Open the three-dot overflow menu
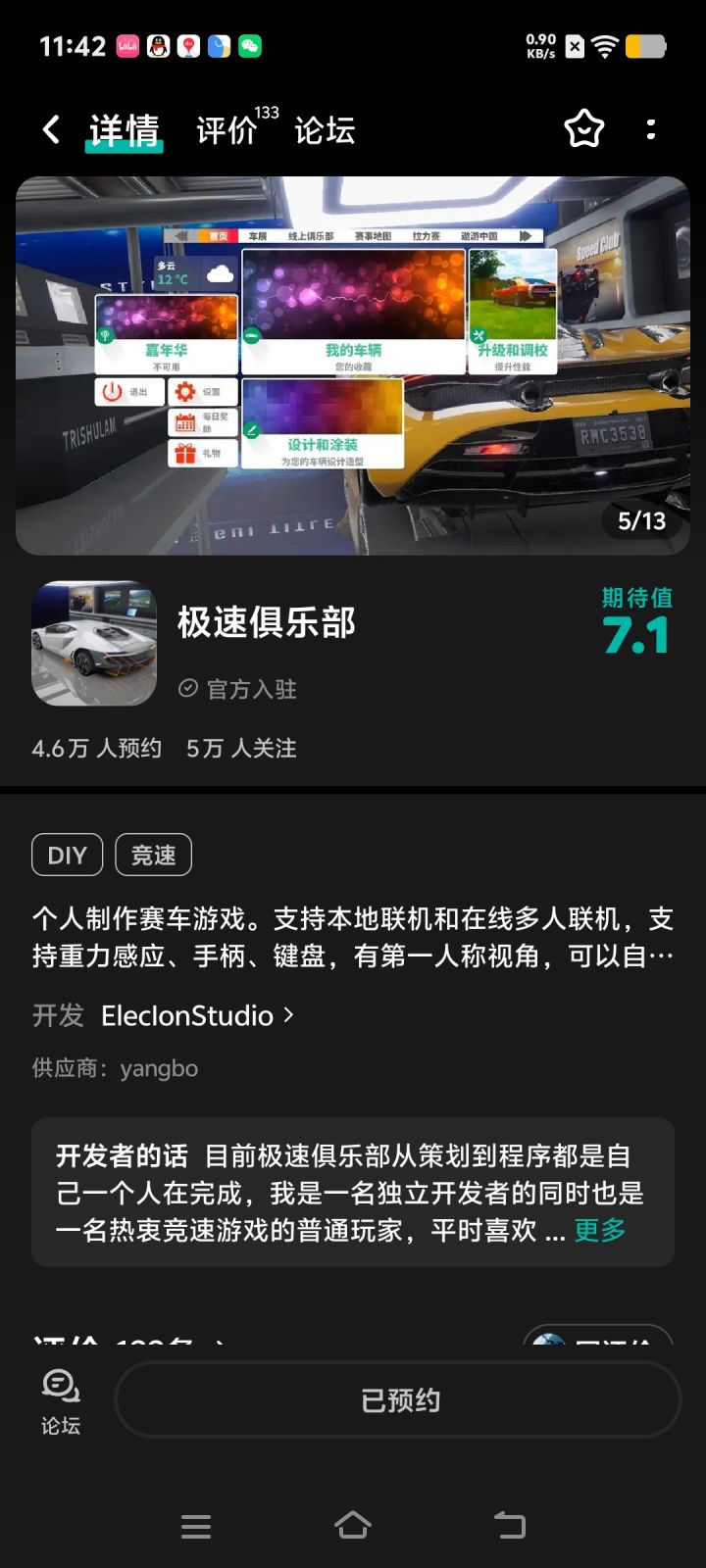 coord(651,129)
